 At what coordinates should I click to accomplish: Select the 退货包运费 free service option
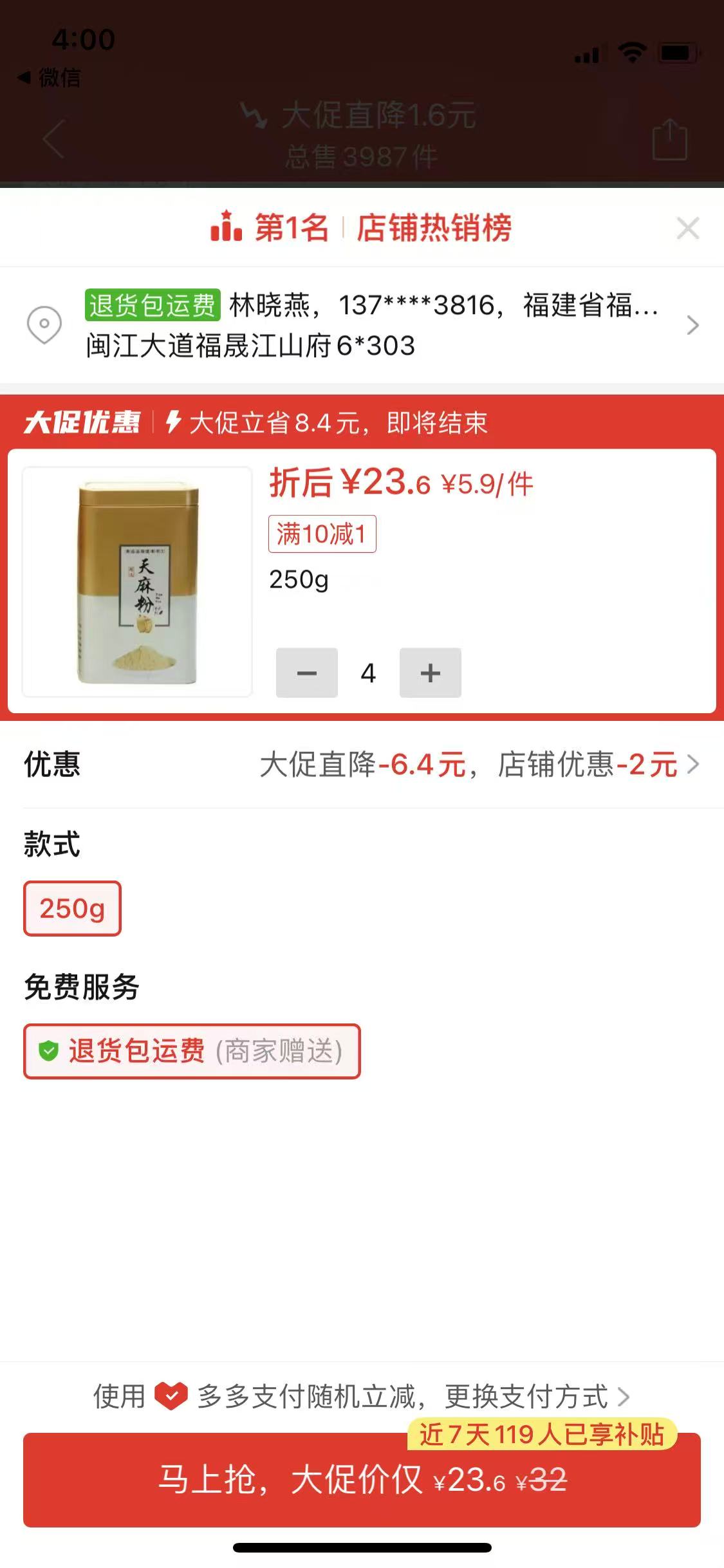192,1051
